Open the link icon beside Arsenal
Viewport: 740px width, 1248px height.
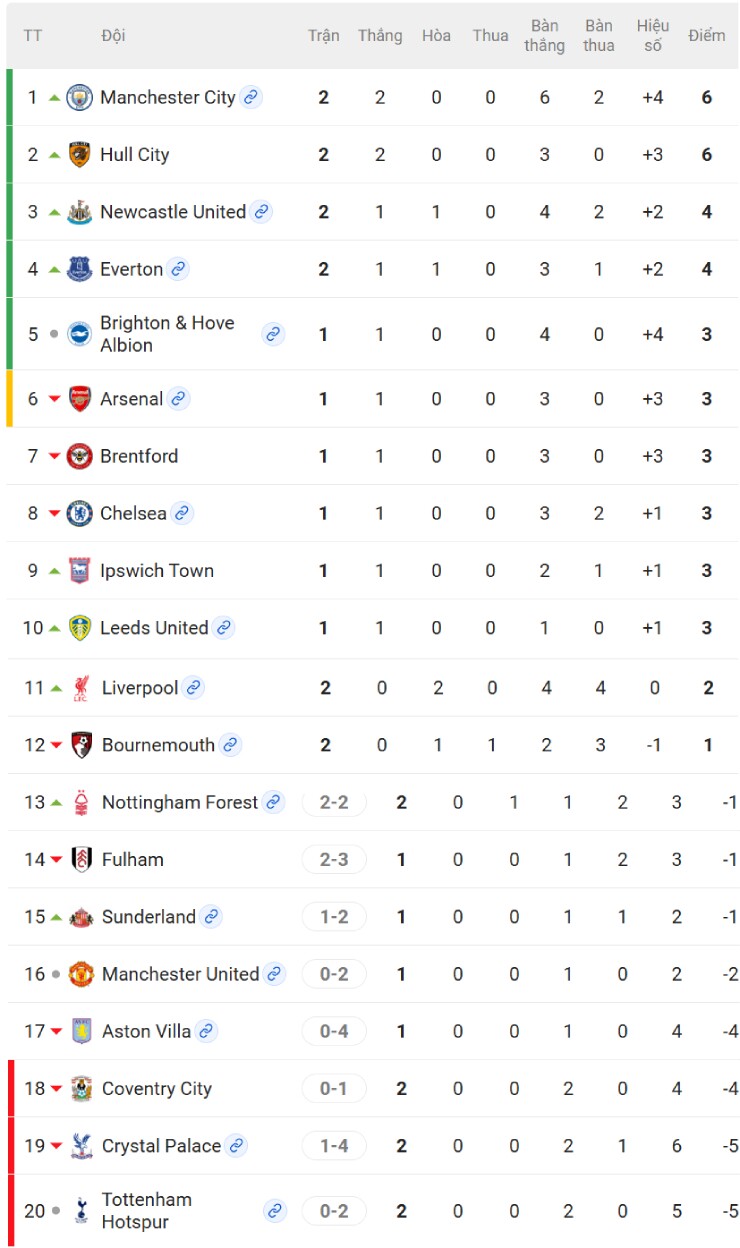(x=178, y=398)
